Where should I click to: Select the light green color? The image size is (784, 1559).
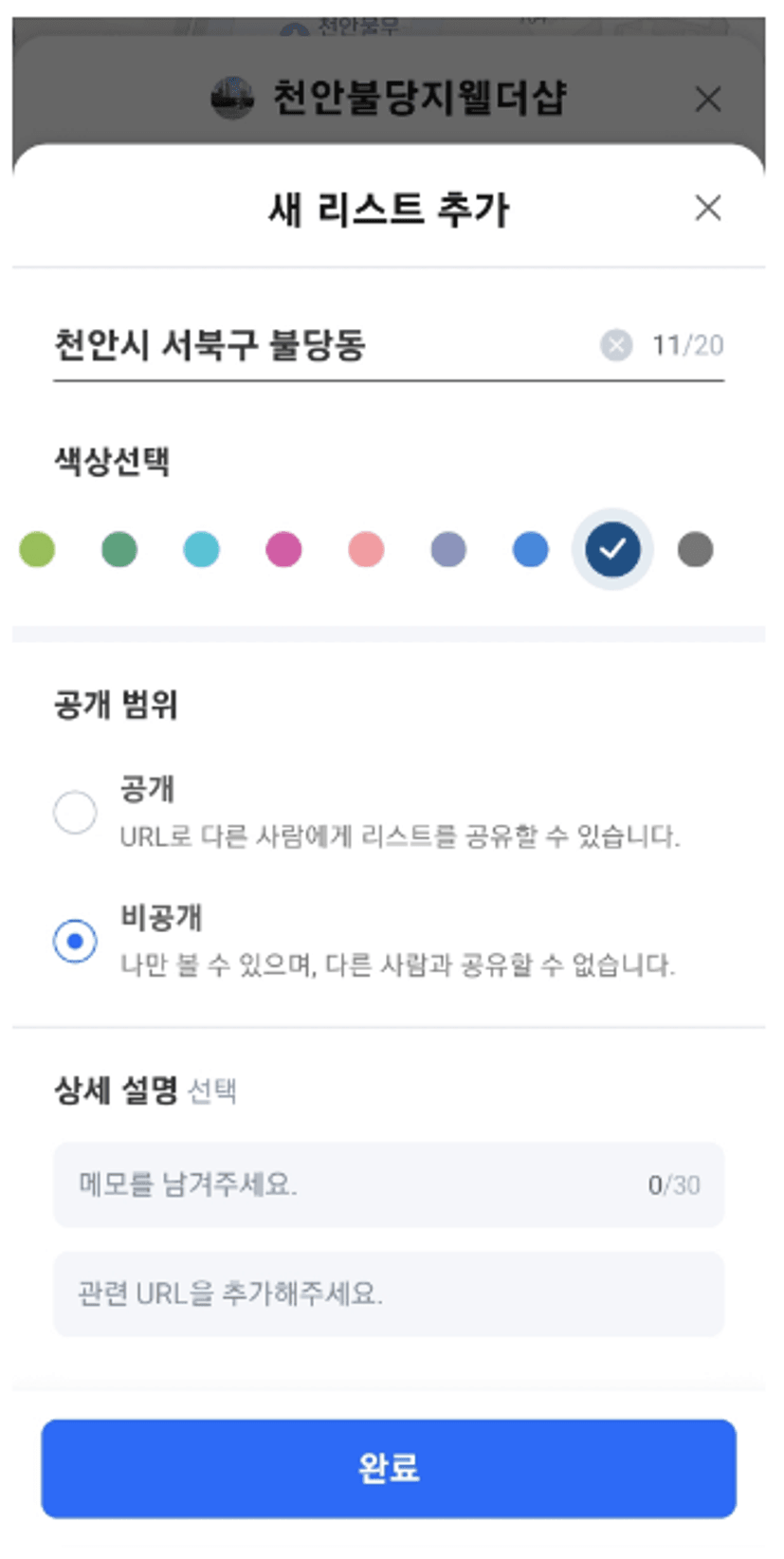37,549
